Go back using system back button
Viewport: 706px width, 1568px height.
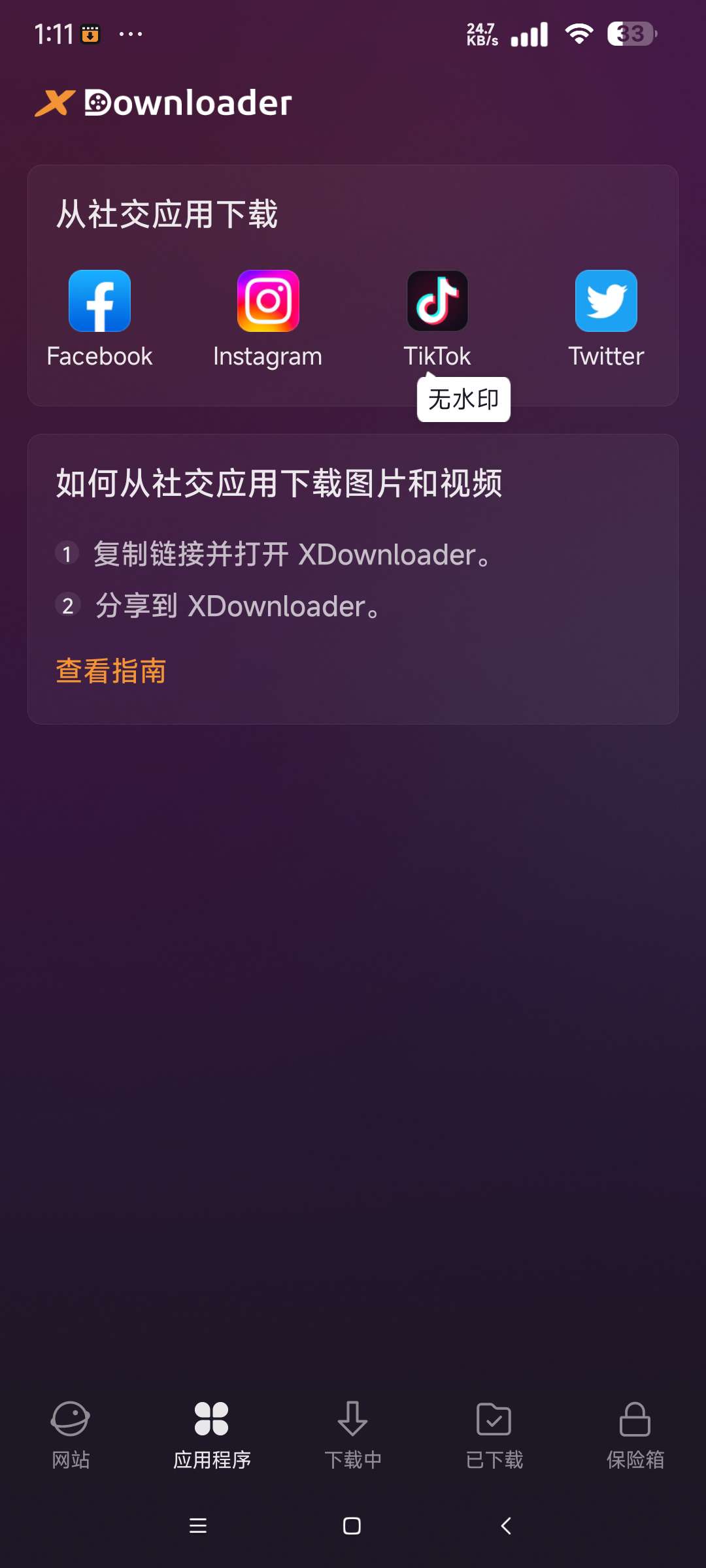pyautogui.click(x=506, y=1526)
